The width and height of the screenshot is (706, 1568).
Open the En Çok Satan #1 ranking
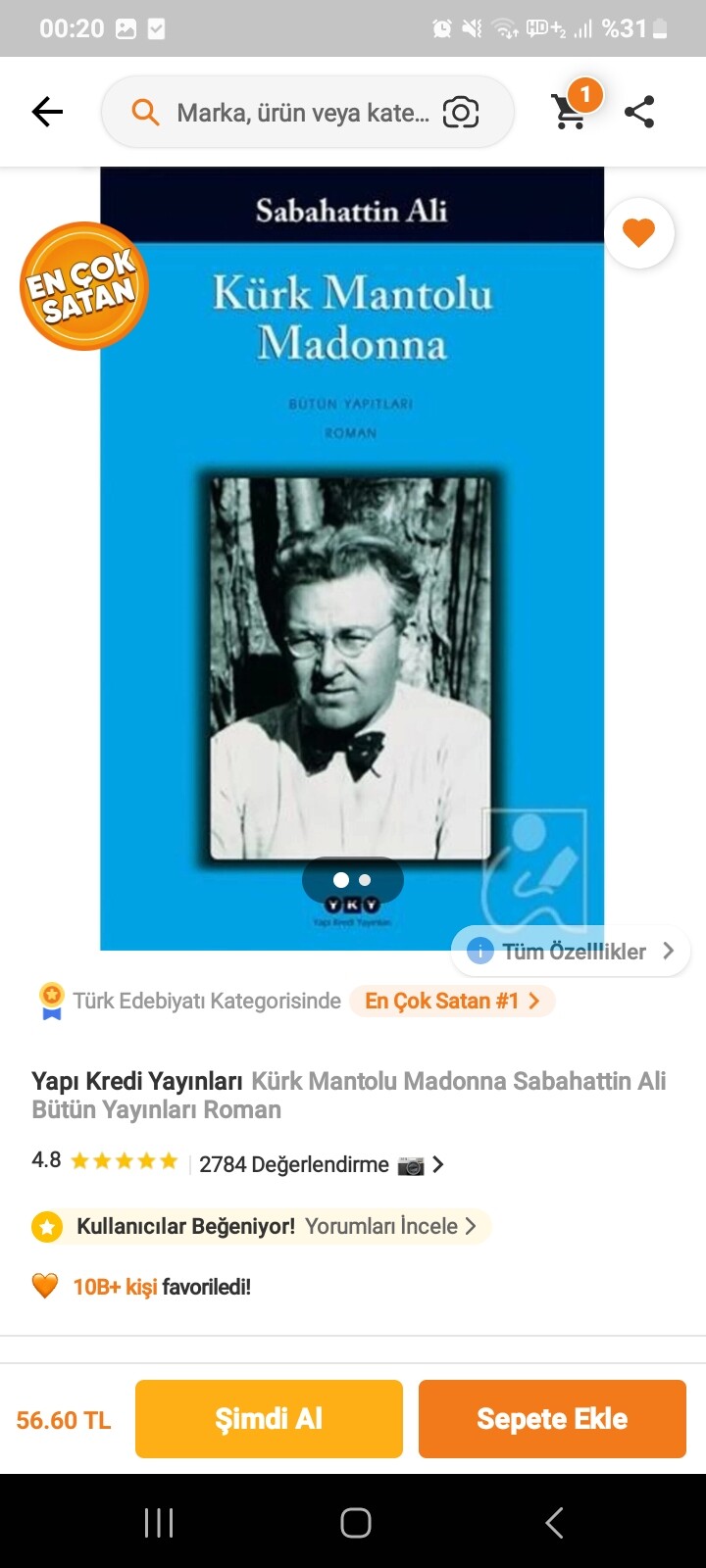tap(452, 1001)
